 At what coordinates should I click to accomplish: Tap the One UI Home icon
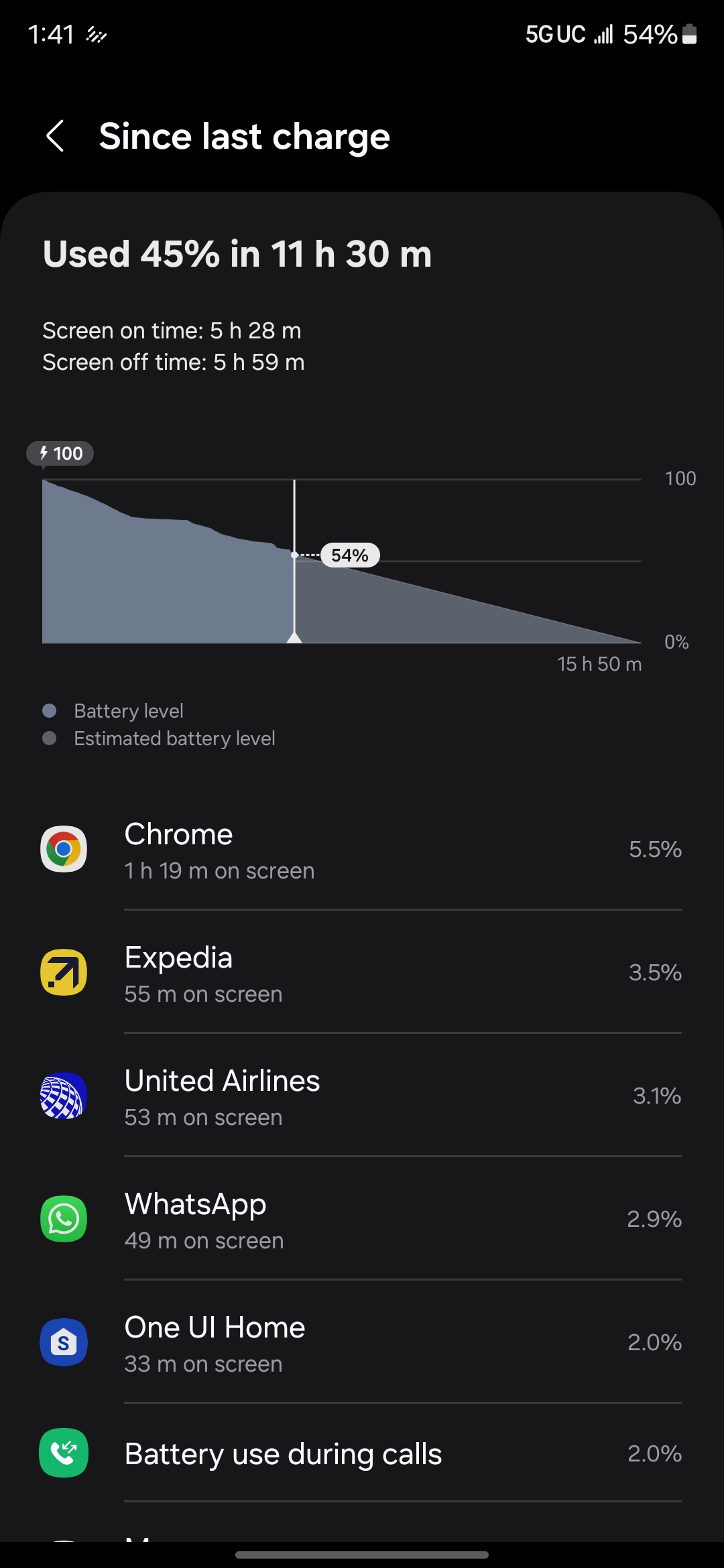64,1342
